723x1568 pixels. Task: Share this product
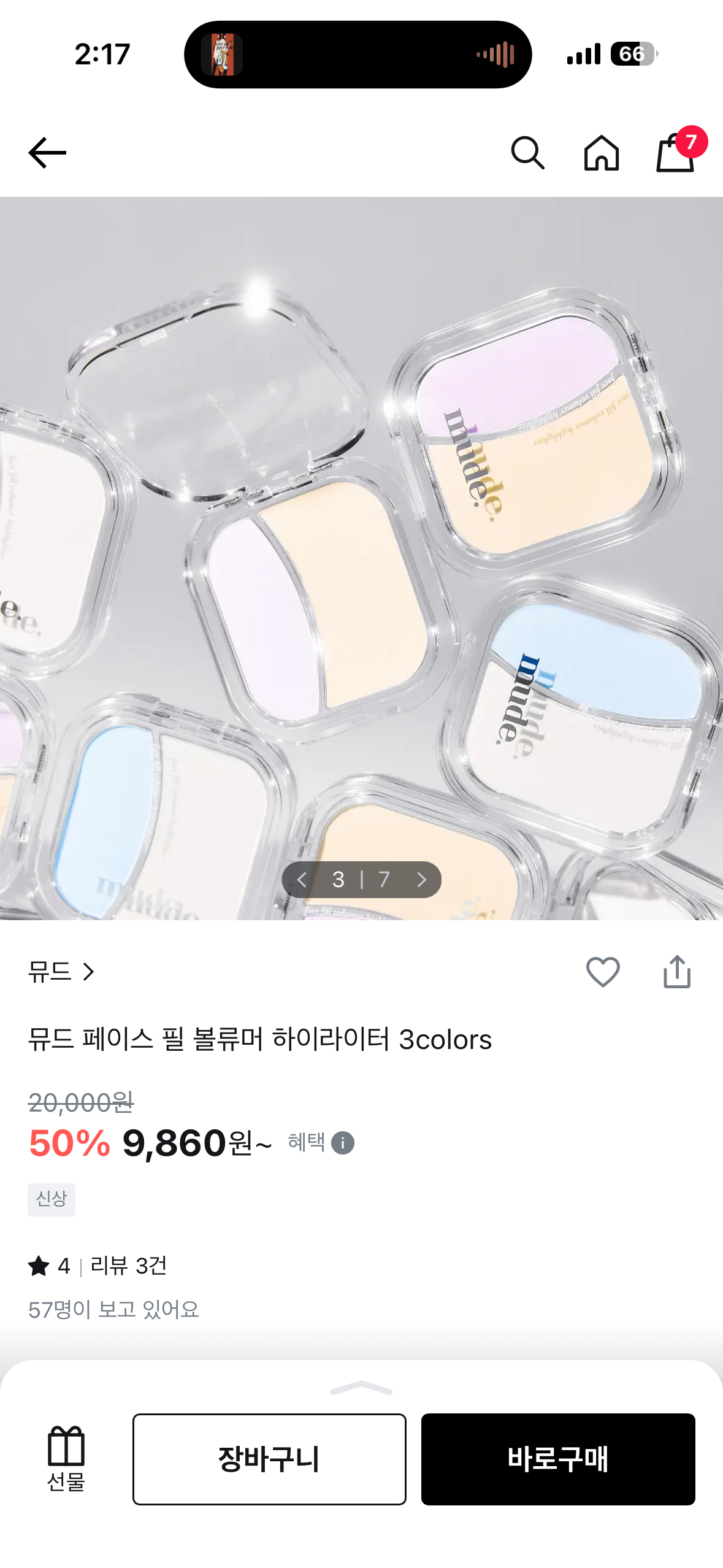(x=676, y=972)
